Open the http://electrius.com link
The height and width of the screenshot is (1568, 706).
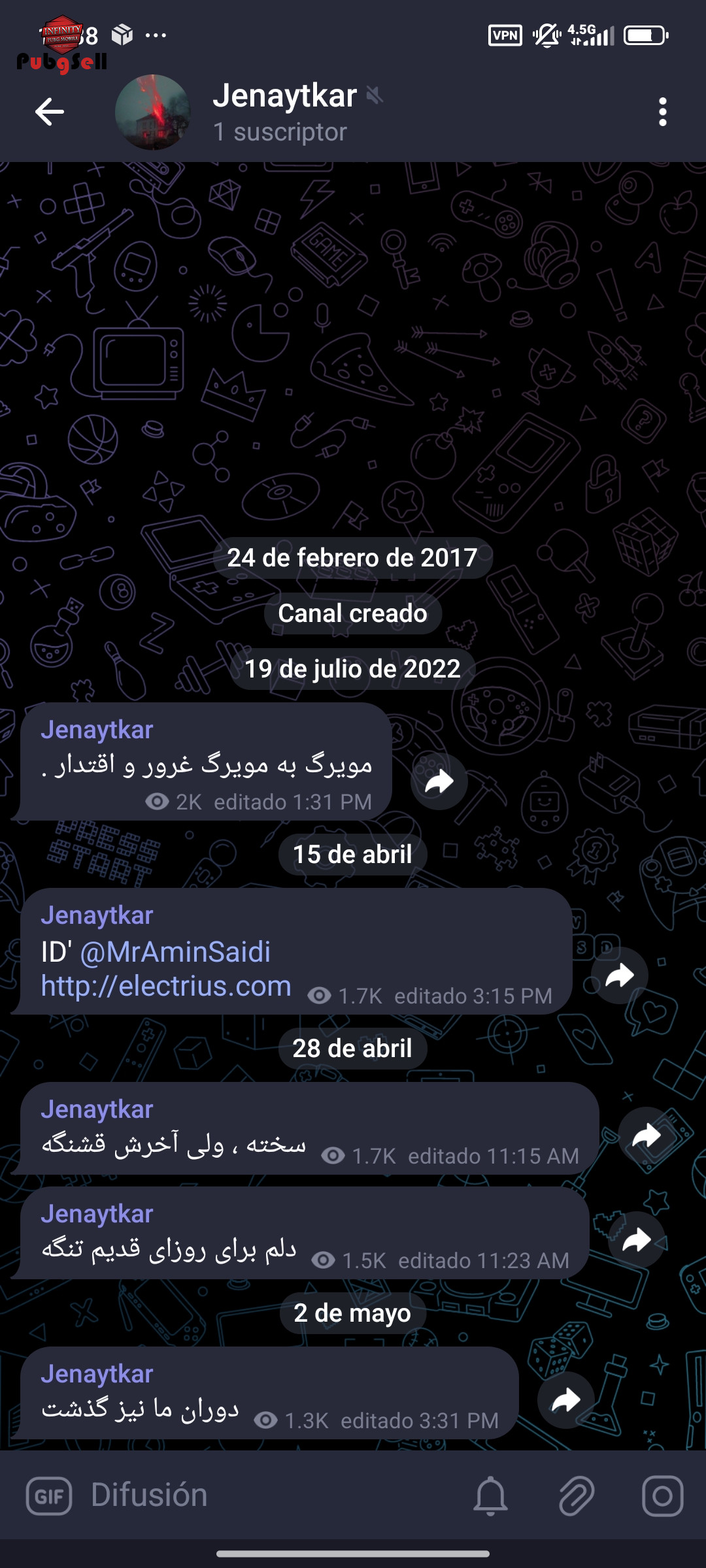[x=166, y=985]
